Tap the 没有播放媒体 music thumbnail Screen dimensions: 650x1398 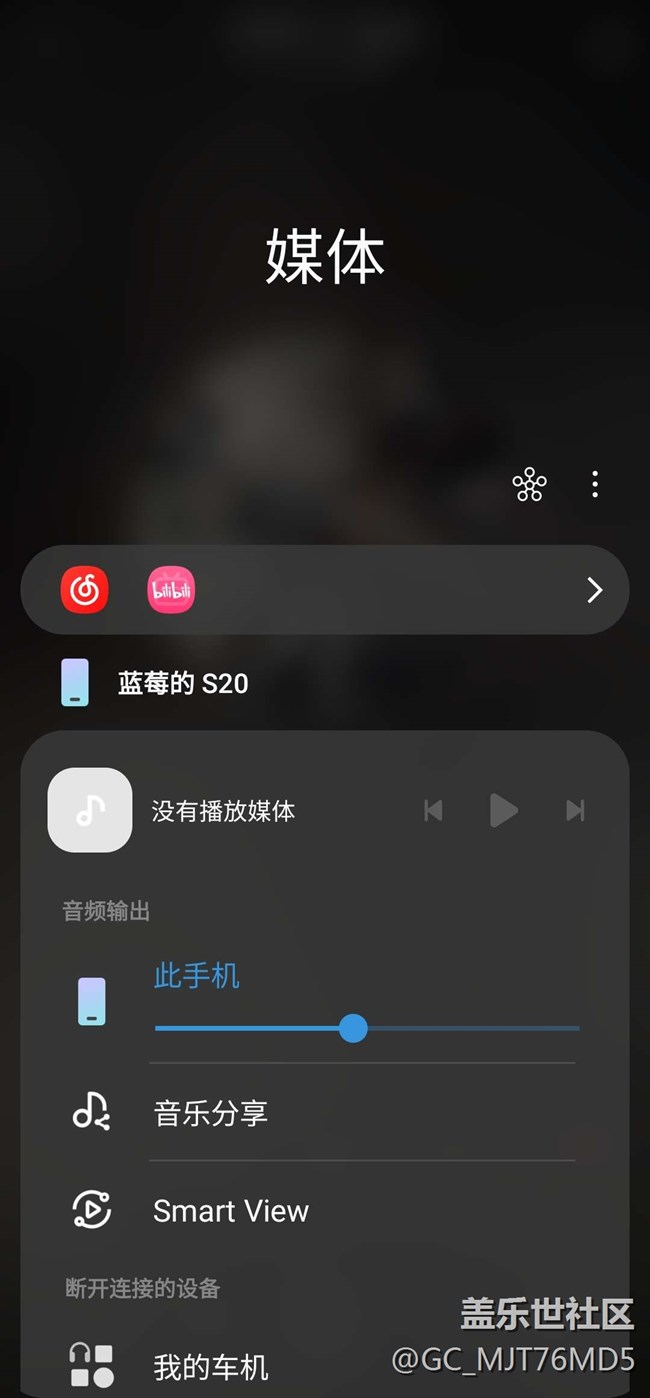(90, 810)
